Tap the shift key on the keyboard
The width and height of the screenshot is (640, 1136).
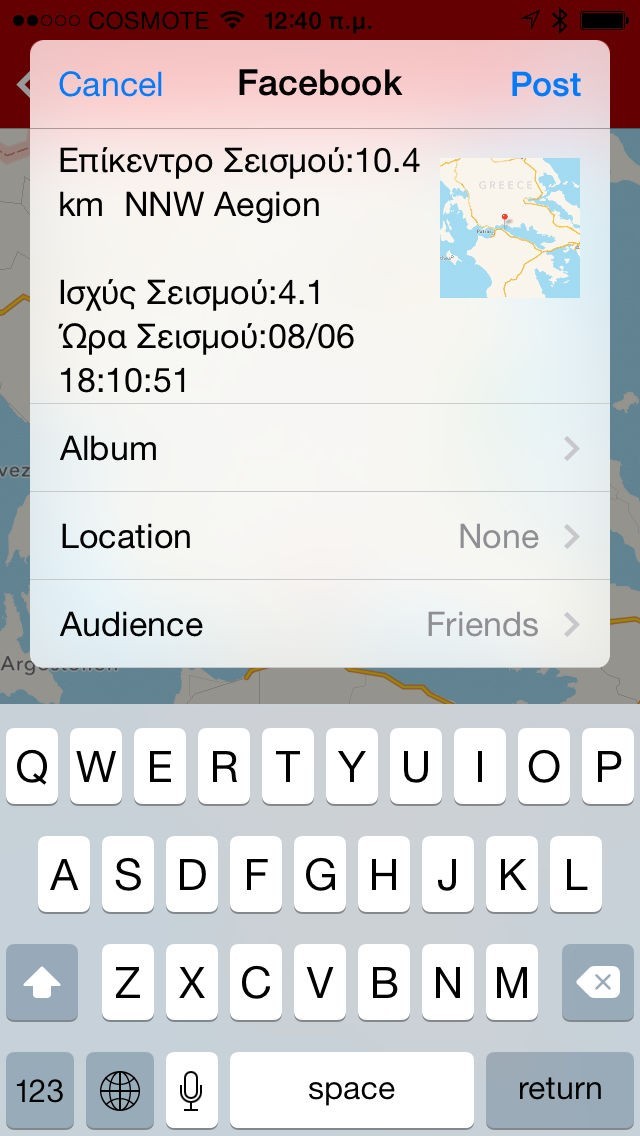coord(42,983)
